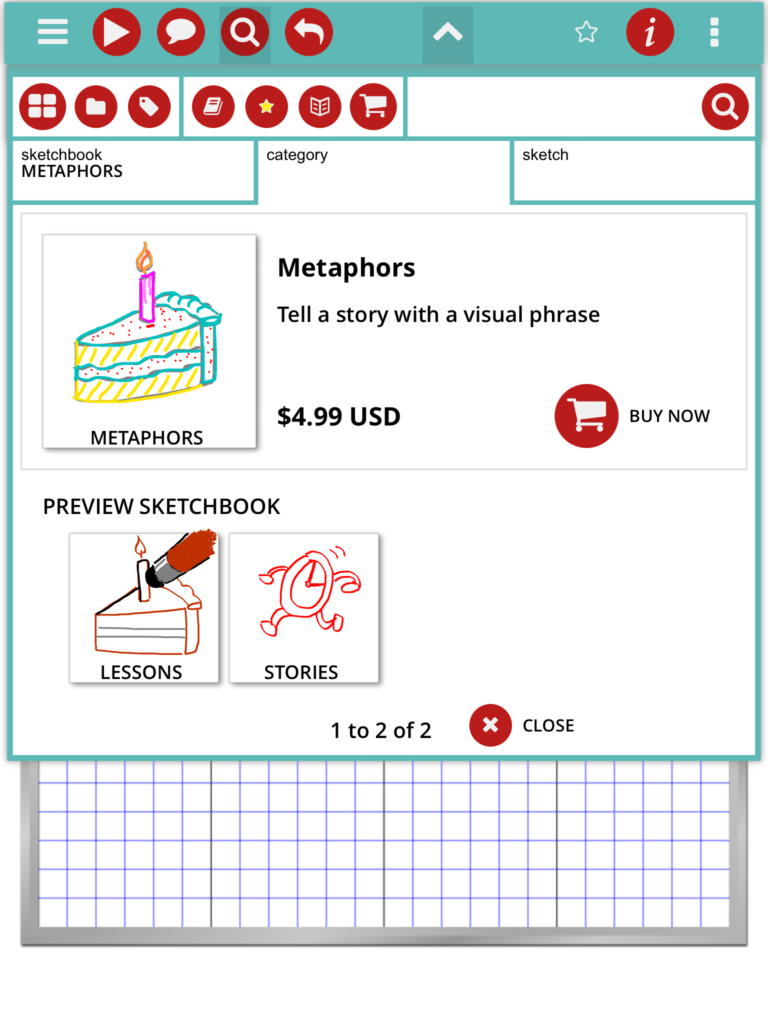This screenshot has height=1024, width=768.
Task: Open the folder filter icon
Action: coord(96,107)
